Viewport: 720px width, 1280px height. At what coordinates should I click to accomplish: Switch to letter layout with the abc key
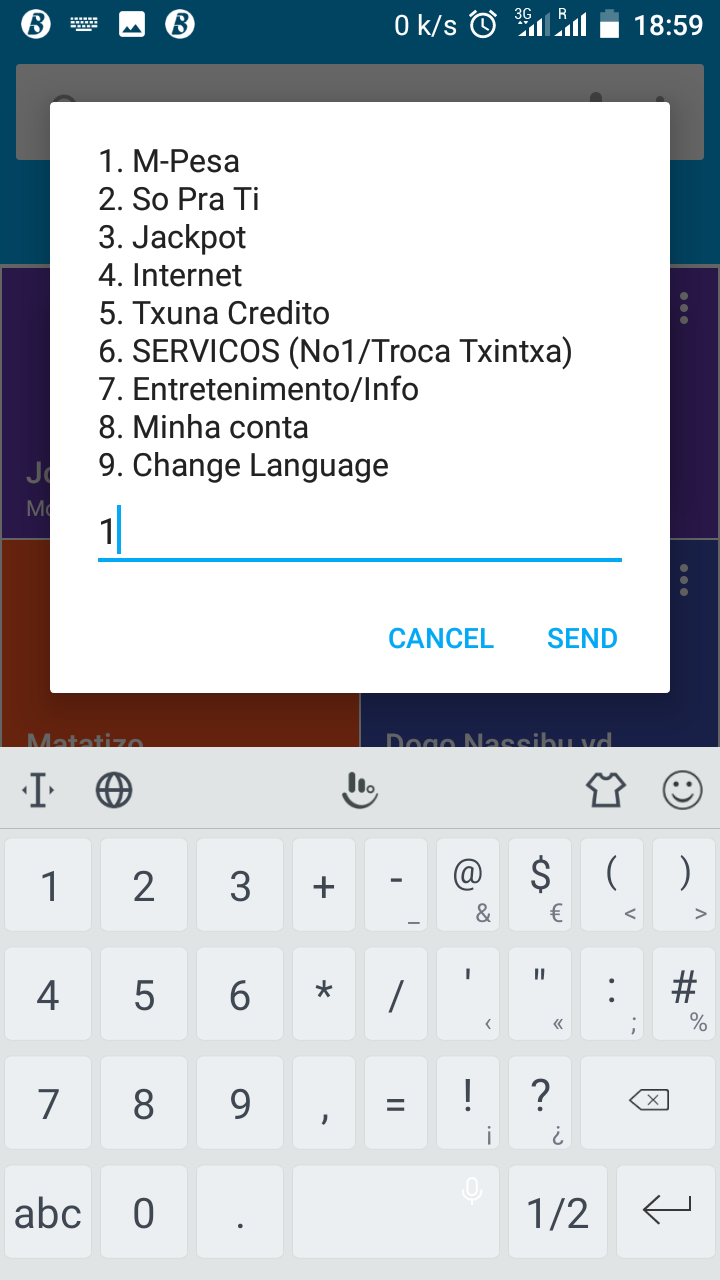47,1211
